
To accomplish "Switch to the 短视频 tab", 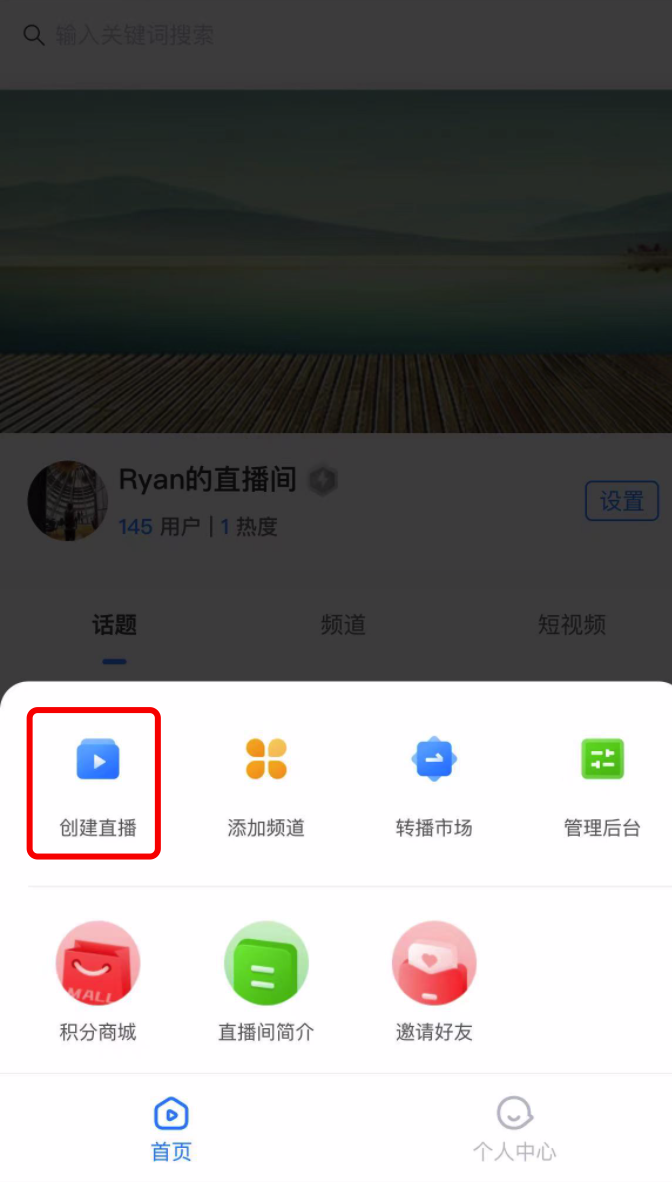I will [x=571, y=626].
